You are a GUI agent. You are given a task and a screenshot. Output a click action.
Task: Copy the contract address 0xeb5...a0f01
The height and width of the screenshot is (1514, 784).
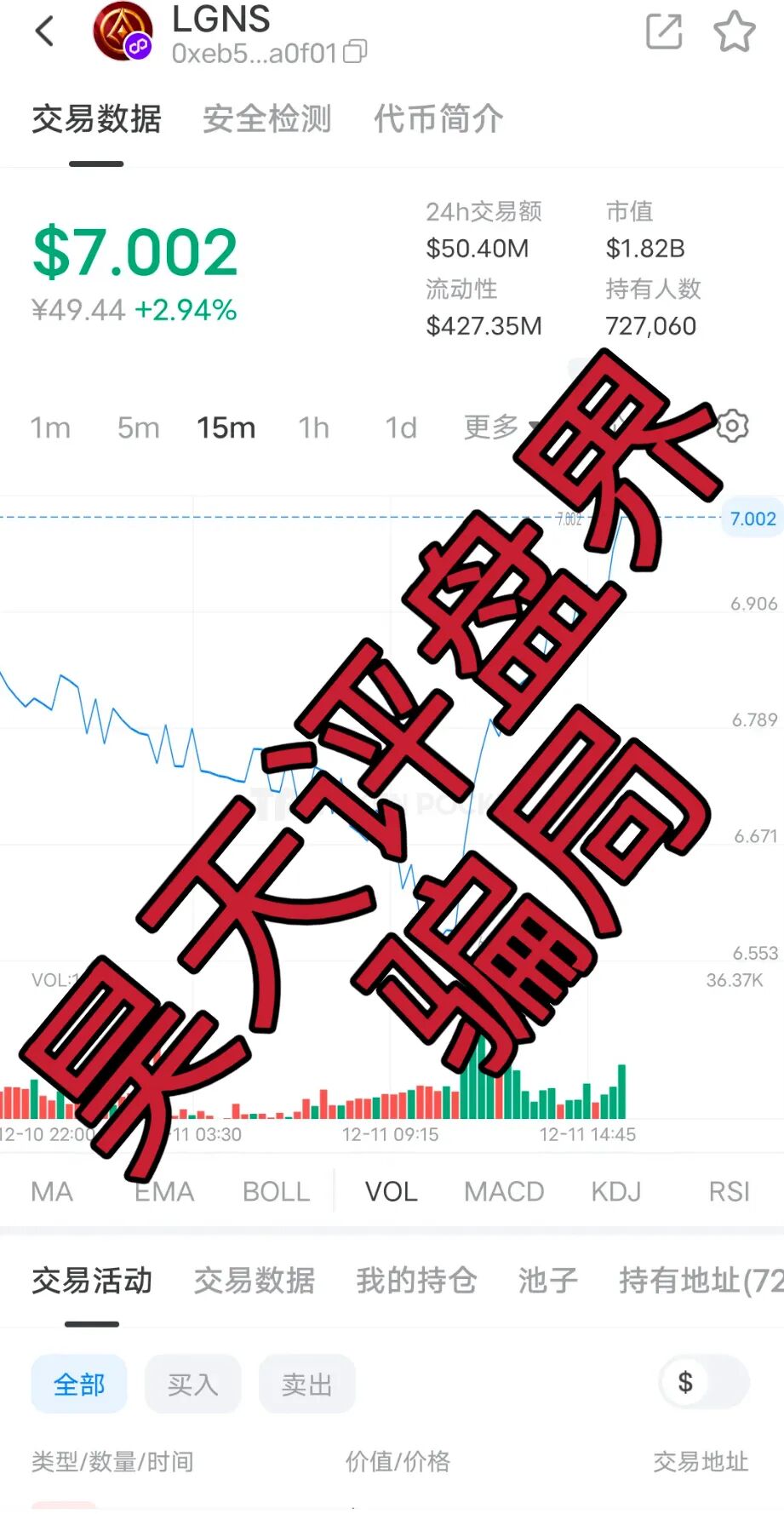[355, 53]
